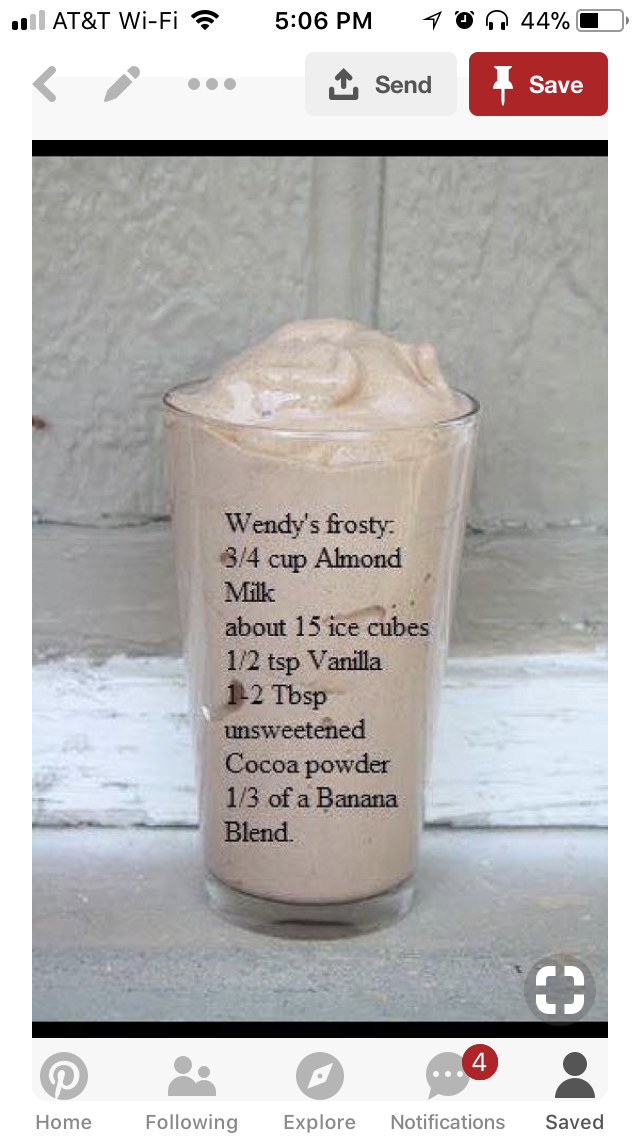The height and width of the screenshot is (1136, 640).
Task: Save this pin to a board
Action: pos(538,84)
